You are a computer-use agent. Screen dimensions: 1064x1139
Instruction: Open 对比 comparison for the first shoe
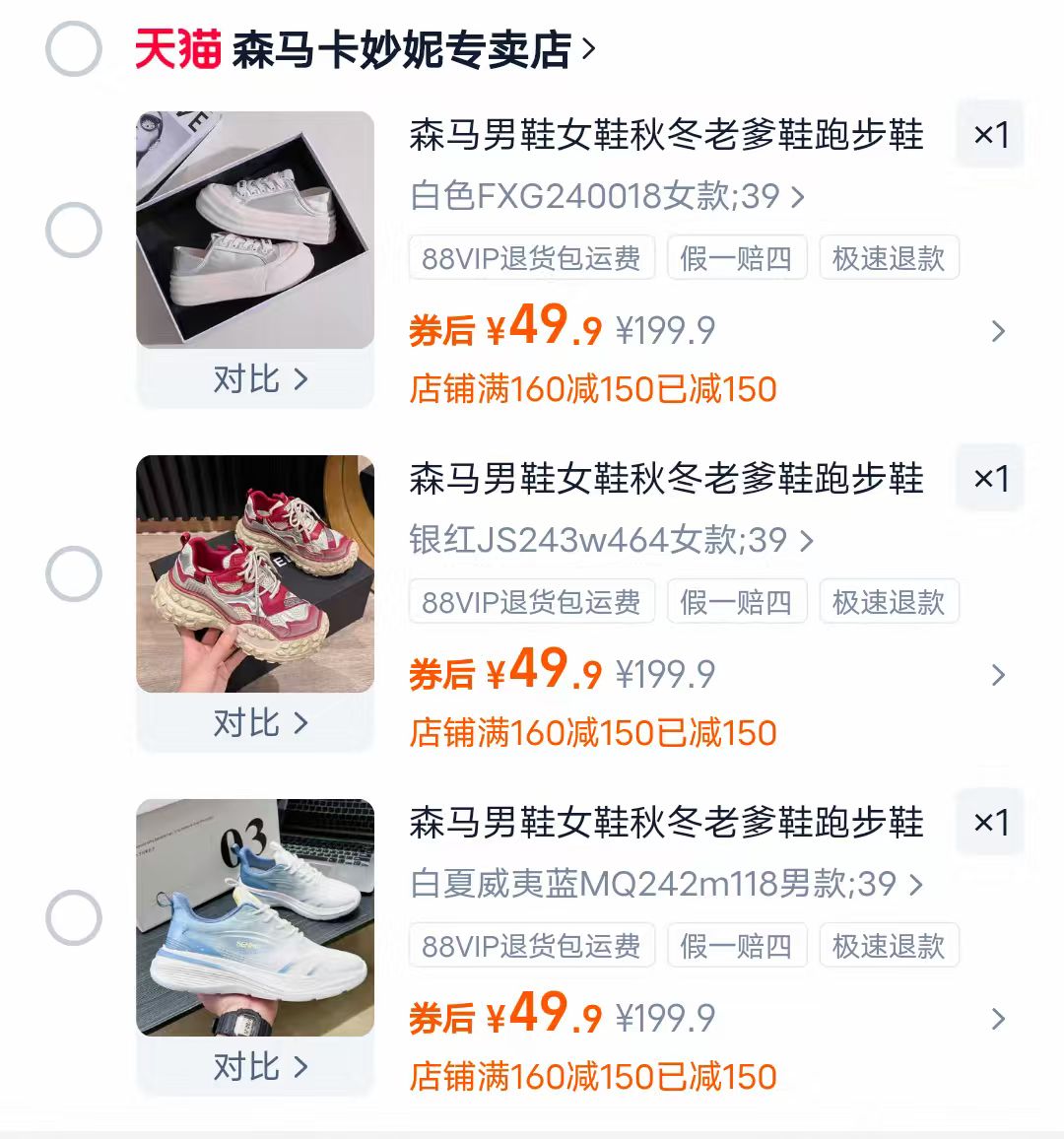pyautogui.click(x=257, y=378)
